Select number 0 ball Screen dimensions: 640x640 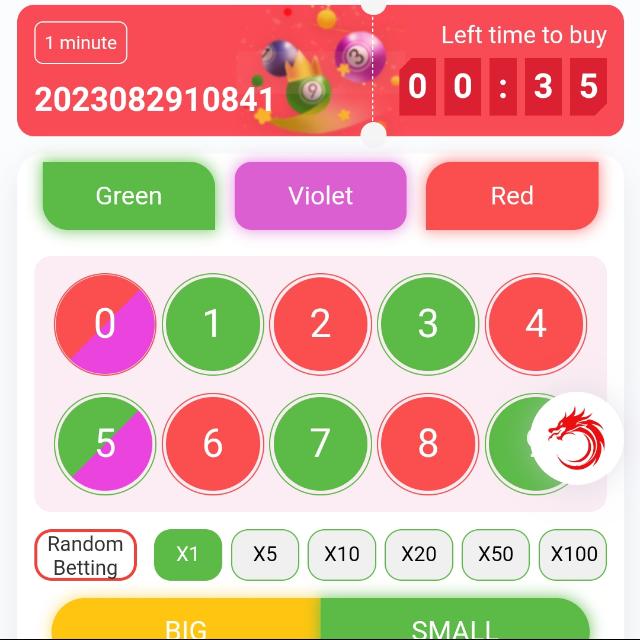105,324
